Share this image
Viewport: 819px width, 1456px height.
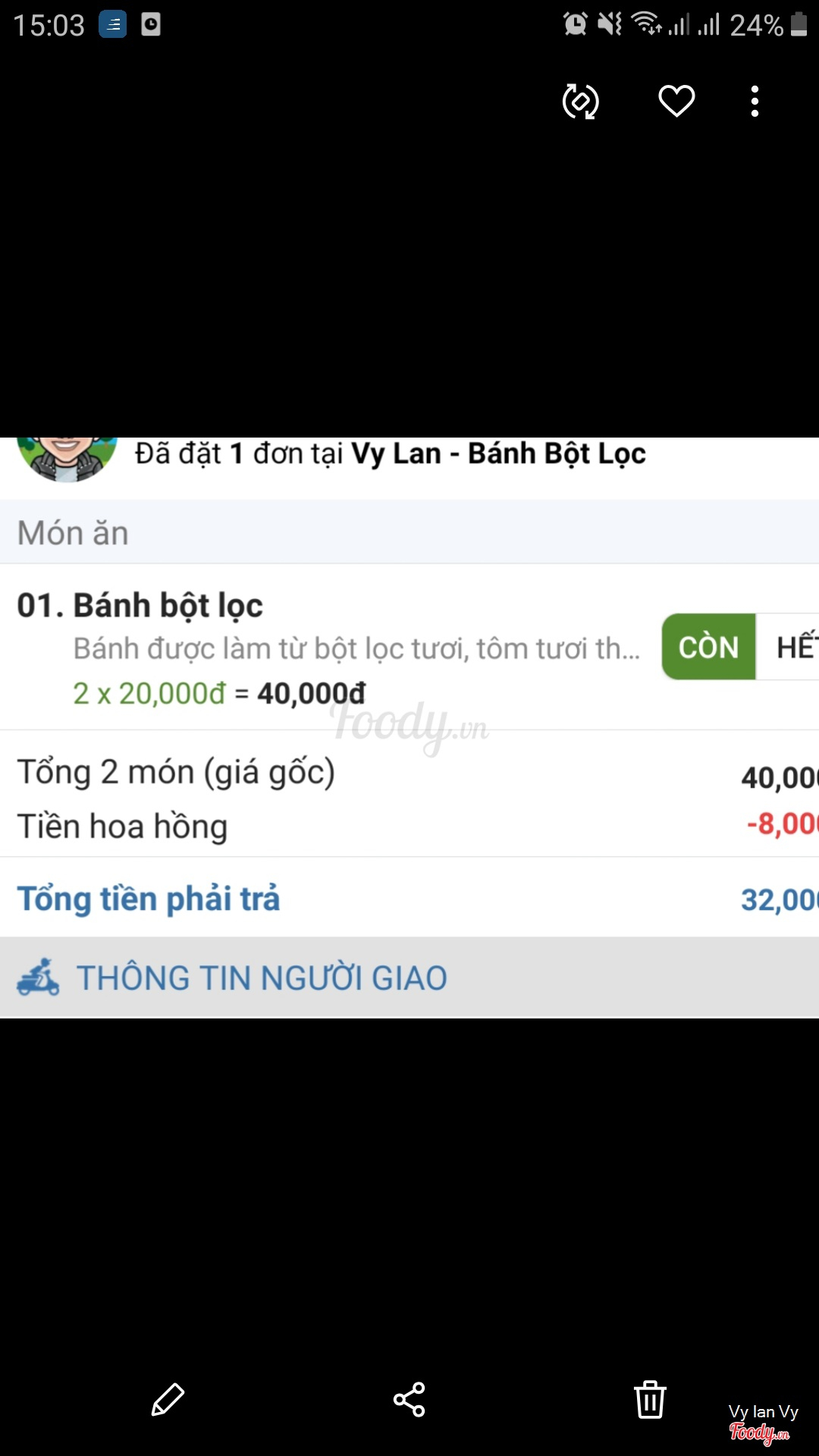[409, 1399]
